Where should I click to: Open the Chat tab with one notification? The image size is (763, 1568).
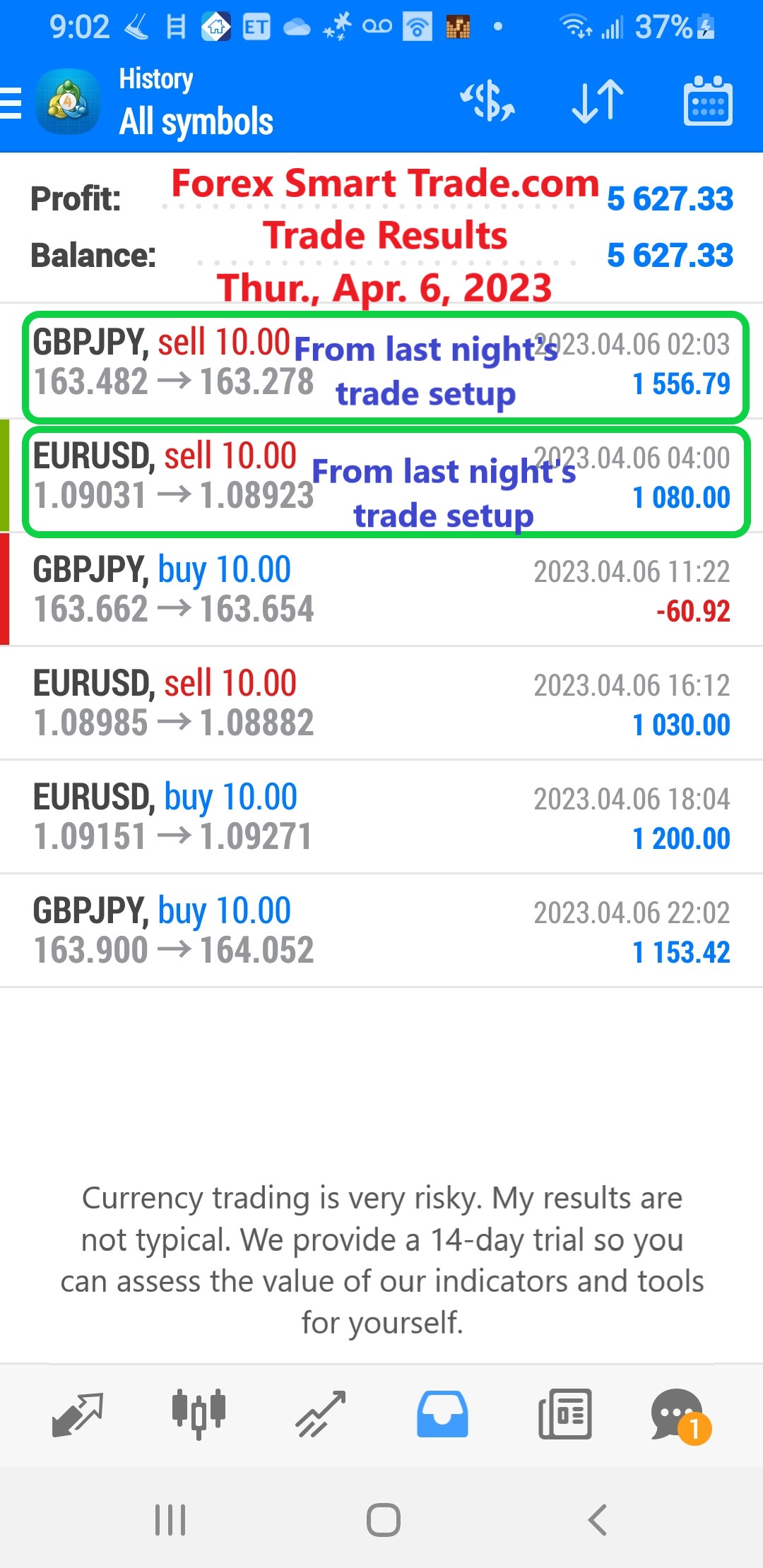pyautogui.click(x=681, y=1416)
